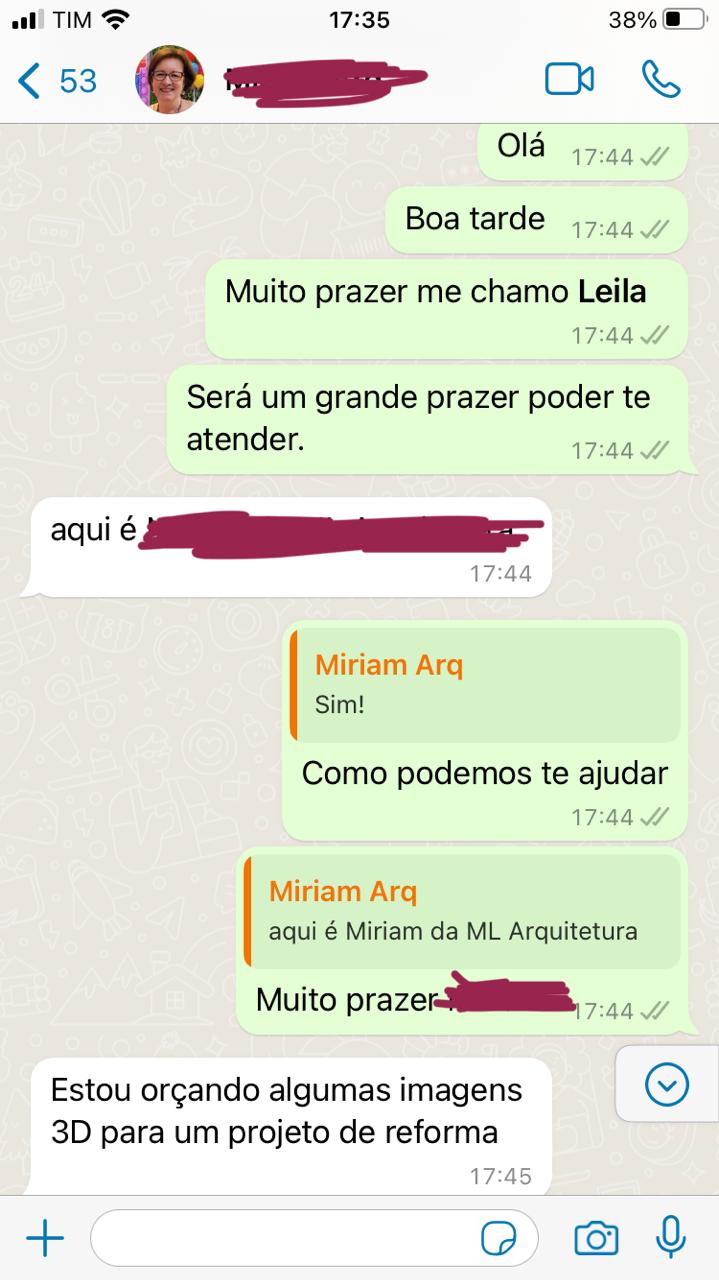This screenshot has width=719, height=1280.
Task: Focus the message text field
Action: click(280, 1240)
